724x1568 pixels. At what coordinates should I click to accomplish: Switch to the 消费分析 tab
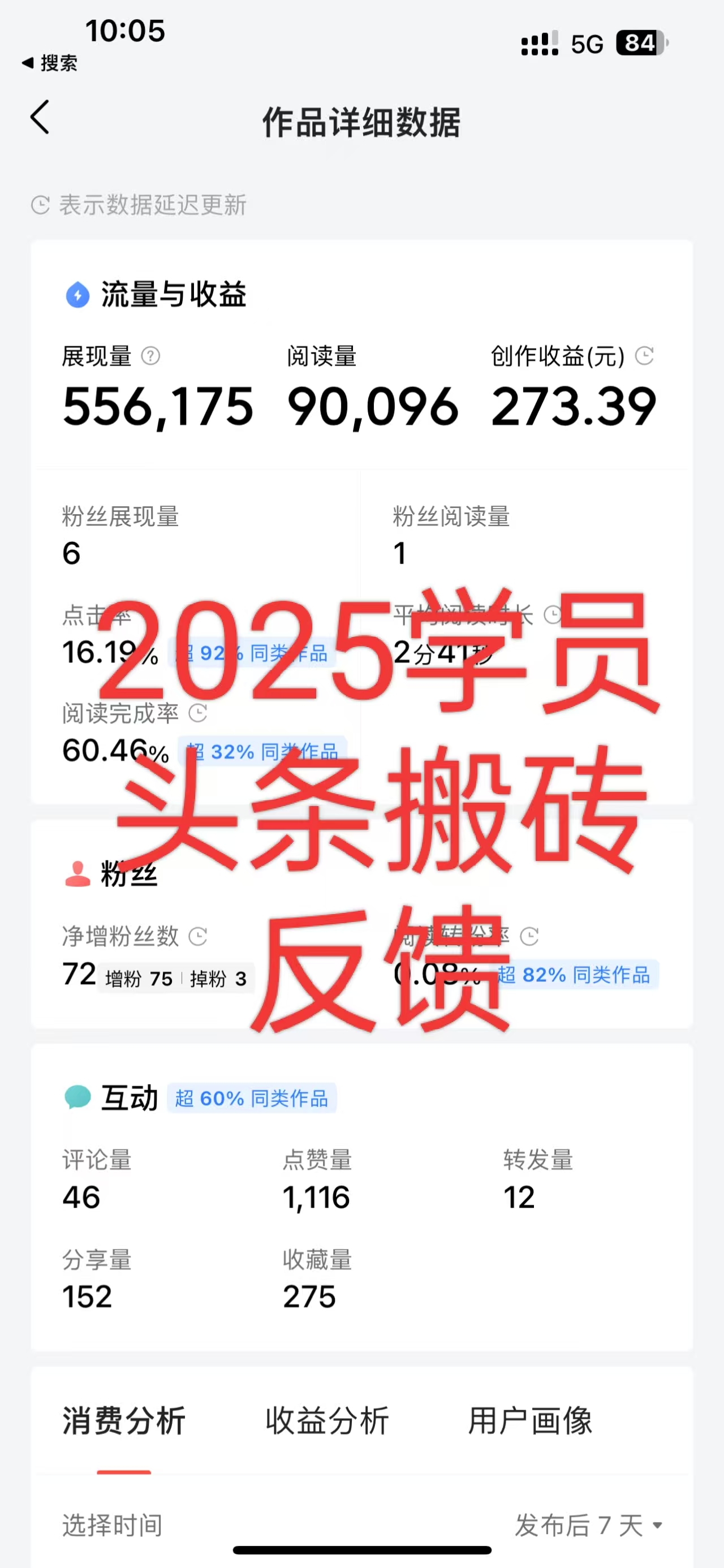124,1421
